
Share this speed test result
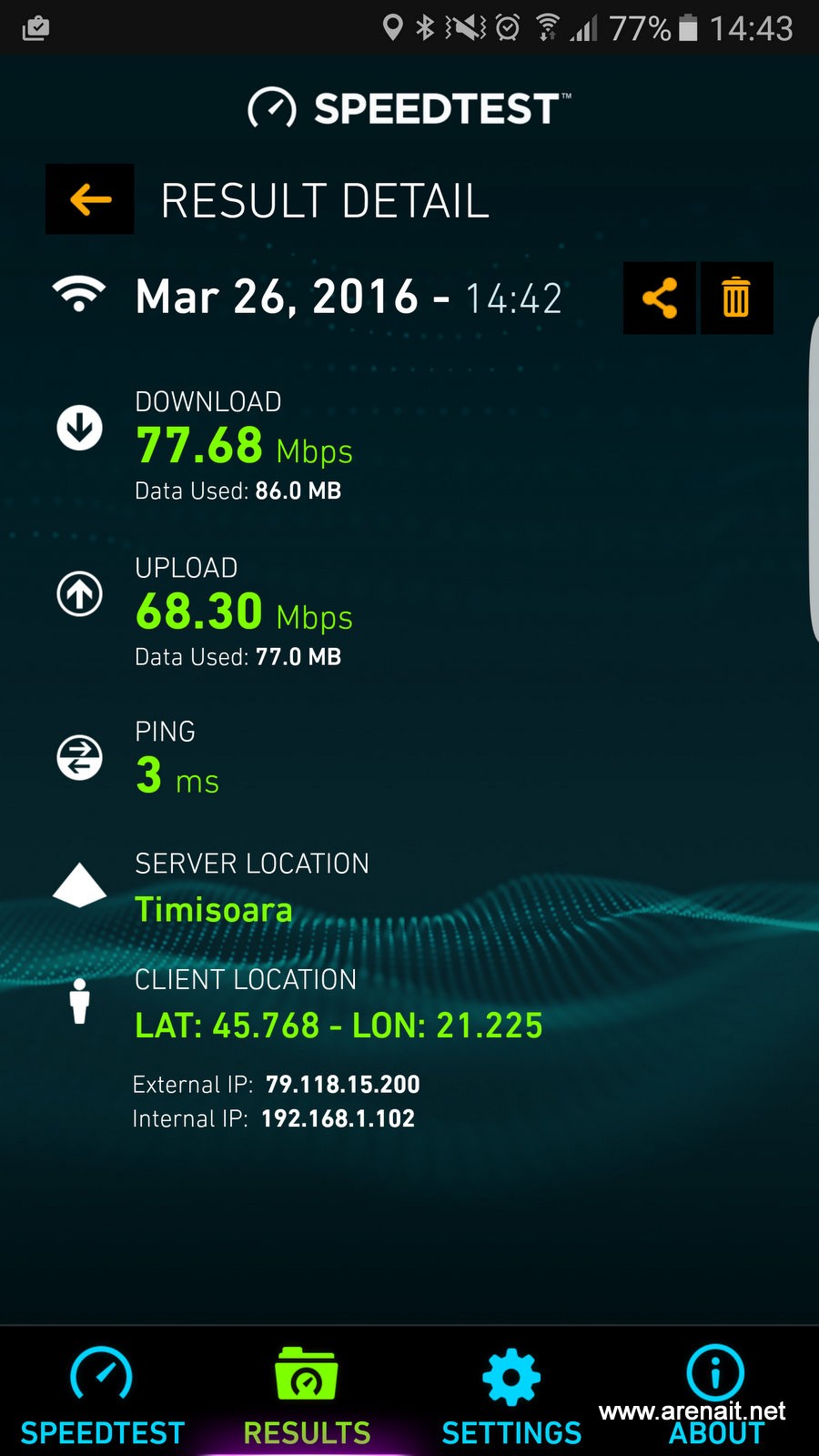(x=660, y=298)
